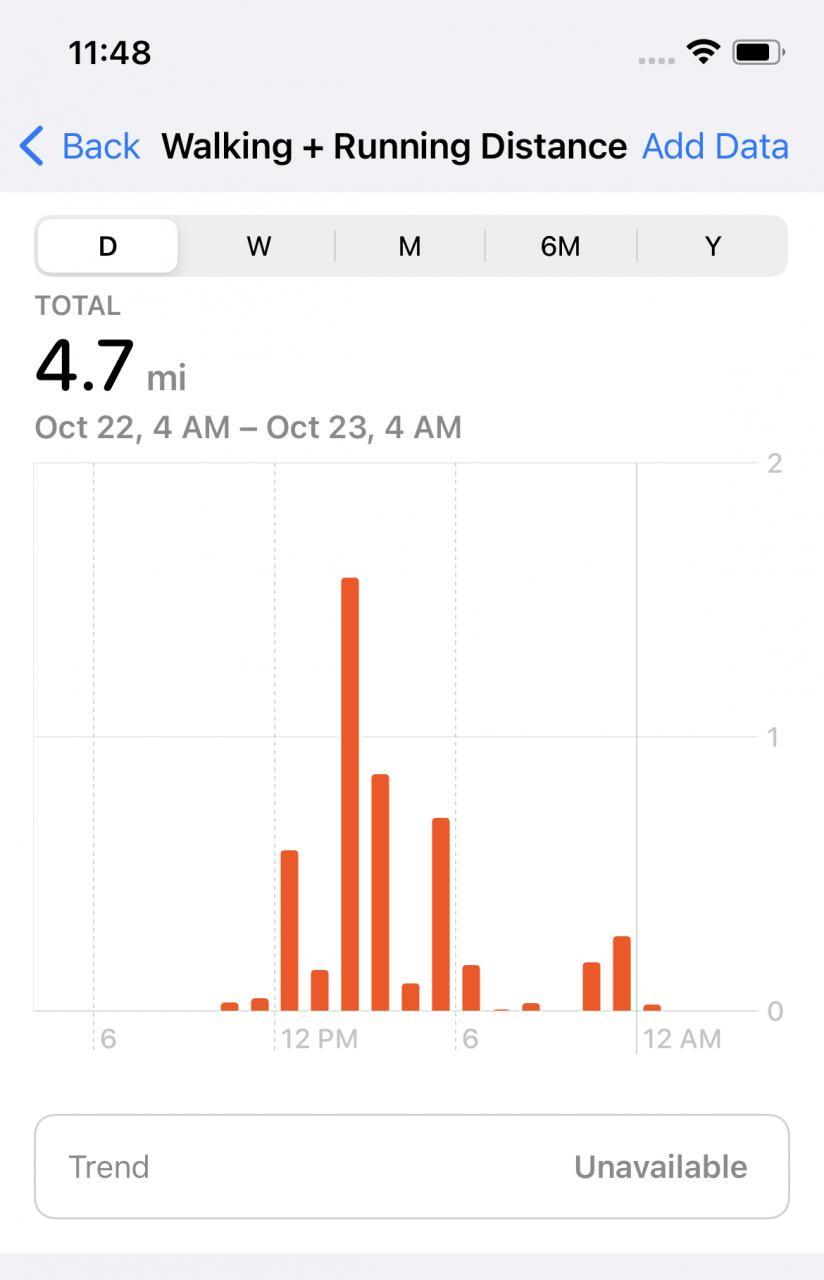Viewport: 824px width, 1280px height.
Task: Select the D day view
Action: (x=108, y=246)
